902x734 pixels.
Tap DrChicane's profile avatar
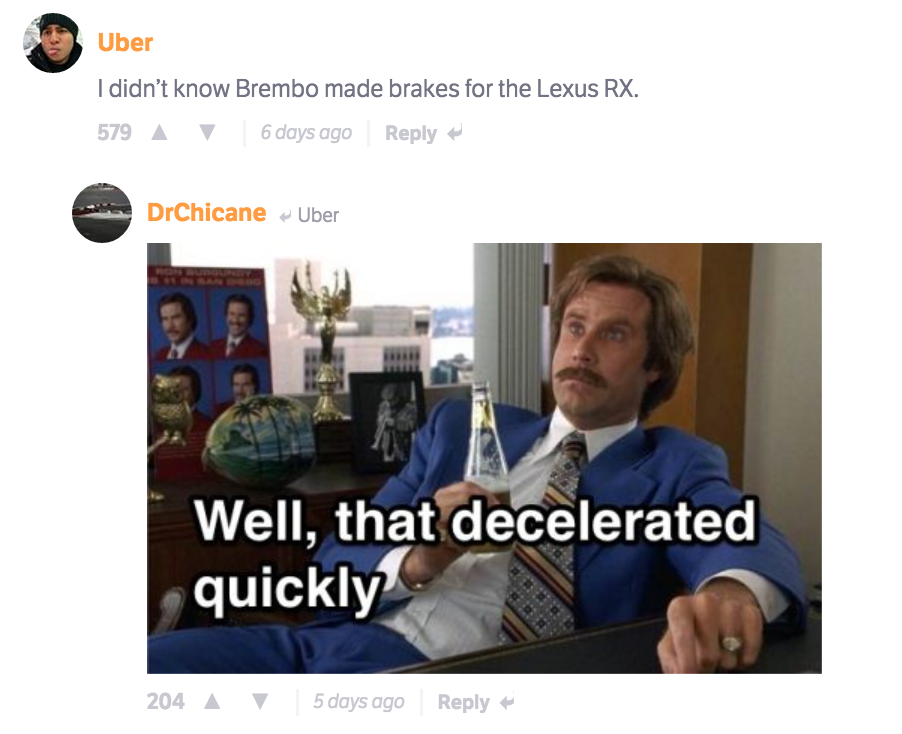[x=102, y=213]
